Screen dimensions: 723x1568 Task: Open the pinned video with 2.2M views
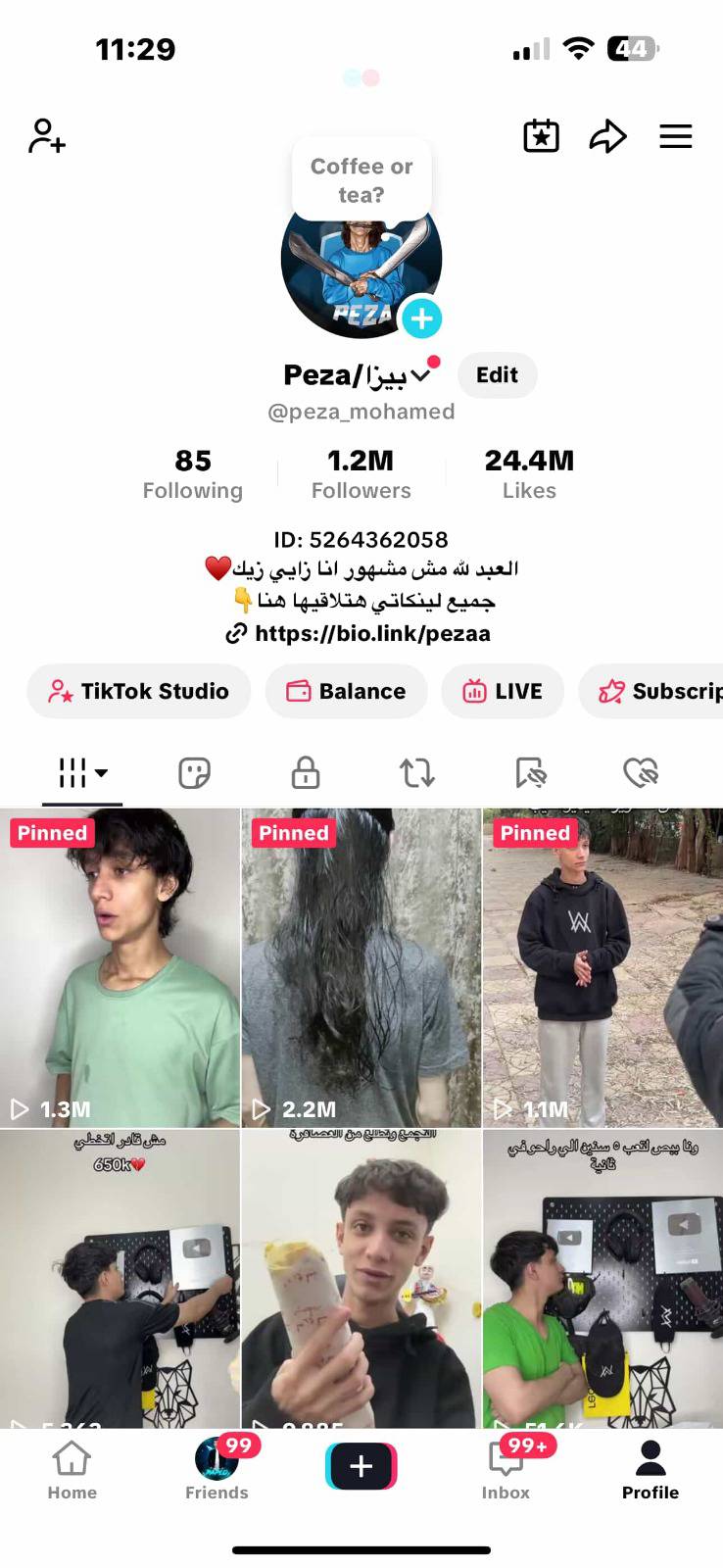point(361,967)
